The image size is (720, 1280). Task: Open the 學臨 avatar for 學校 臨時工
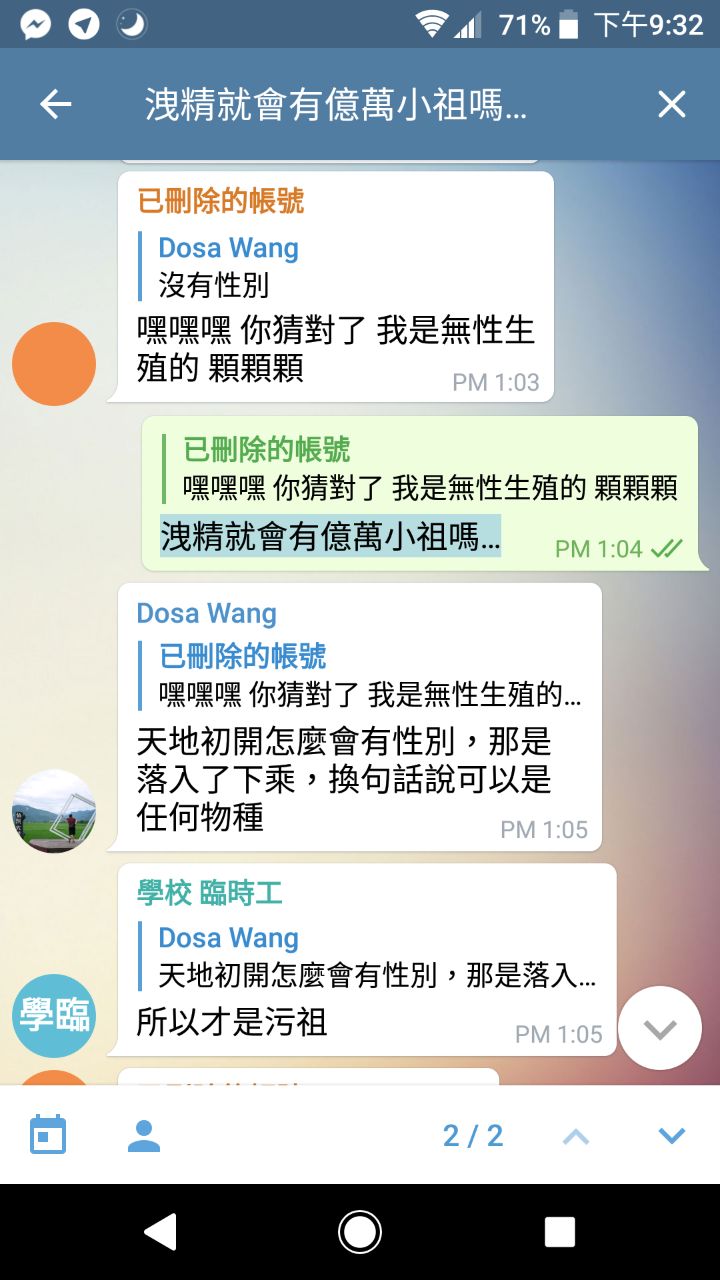pos(54,1015)
